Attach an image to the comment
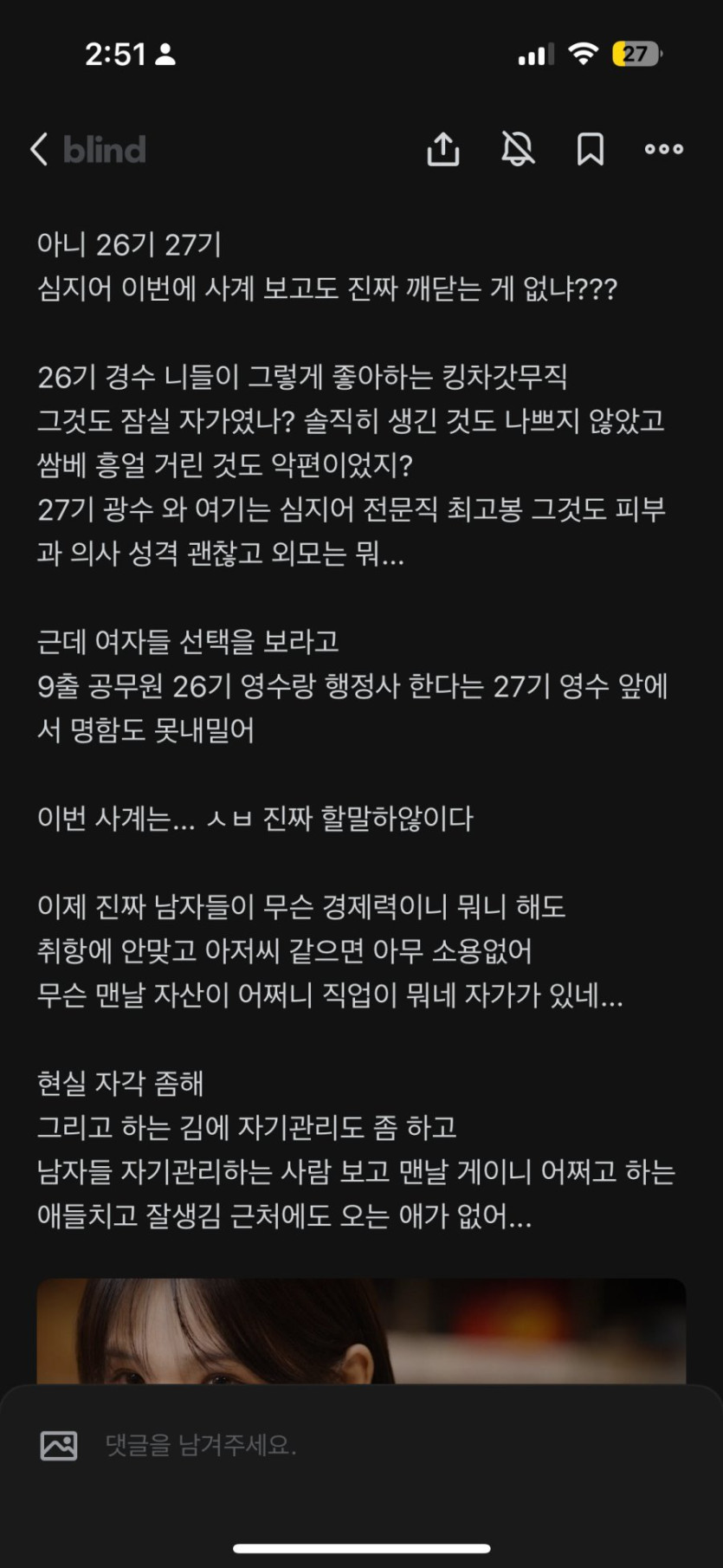This screenshot has height=1568, width=723. [59, 1445]
